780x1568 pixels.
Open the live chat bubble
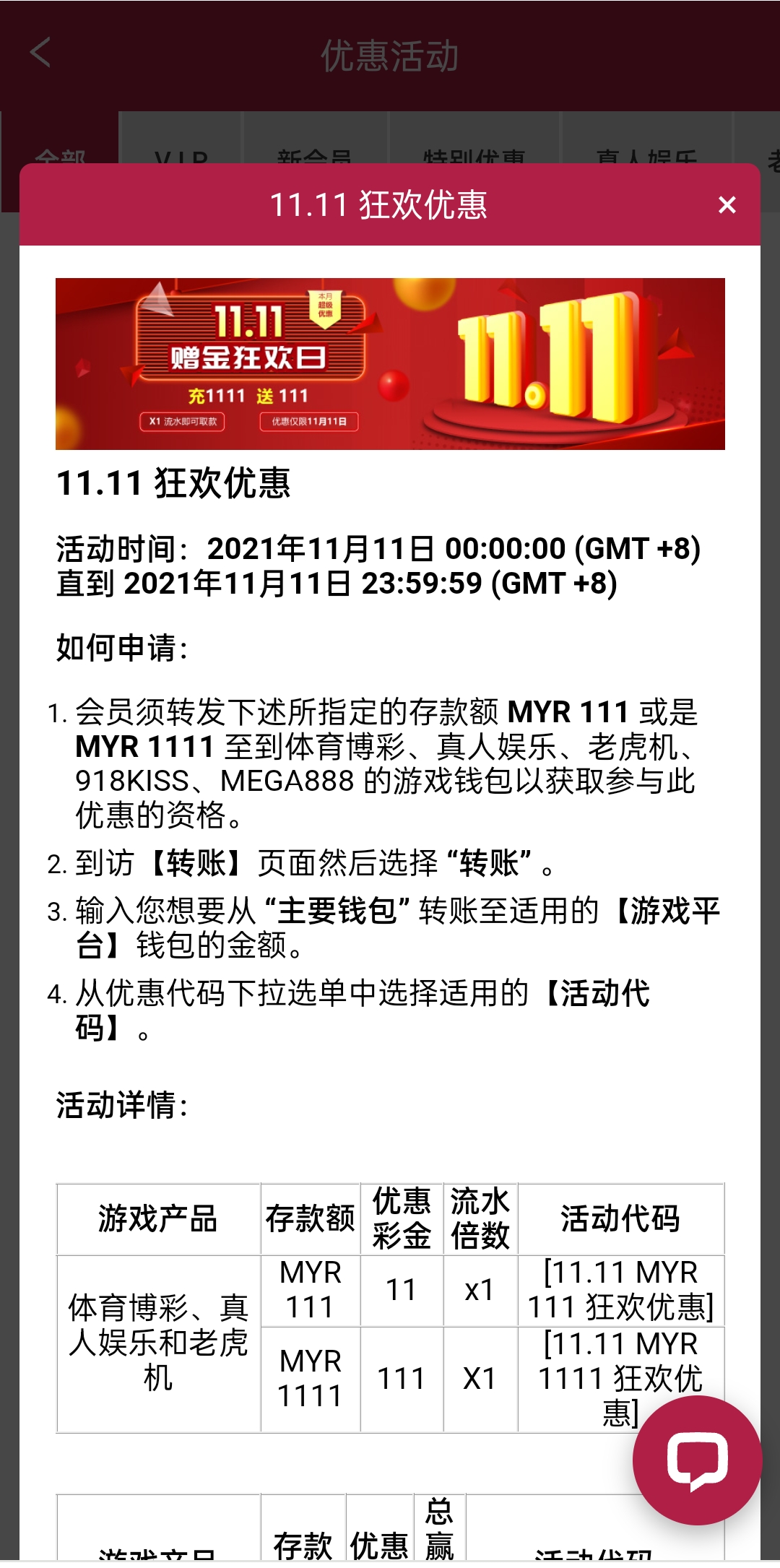[697, 1460]
